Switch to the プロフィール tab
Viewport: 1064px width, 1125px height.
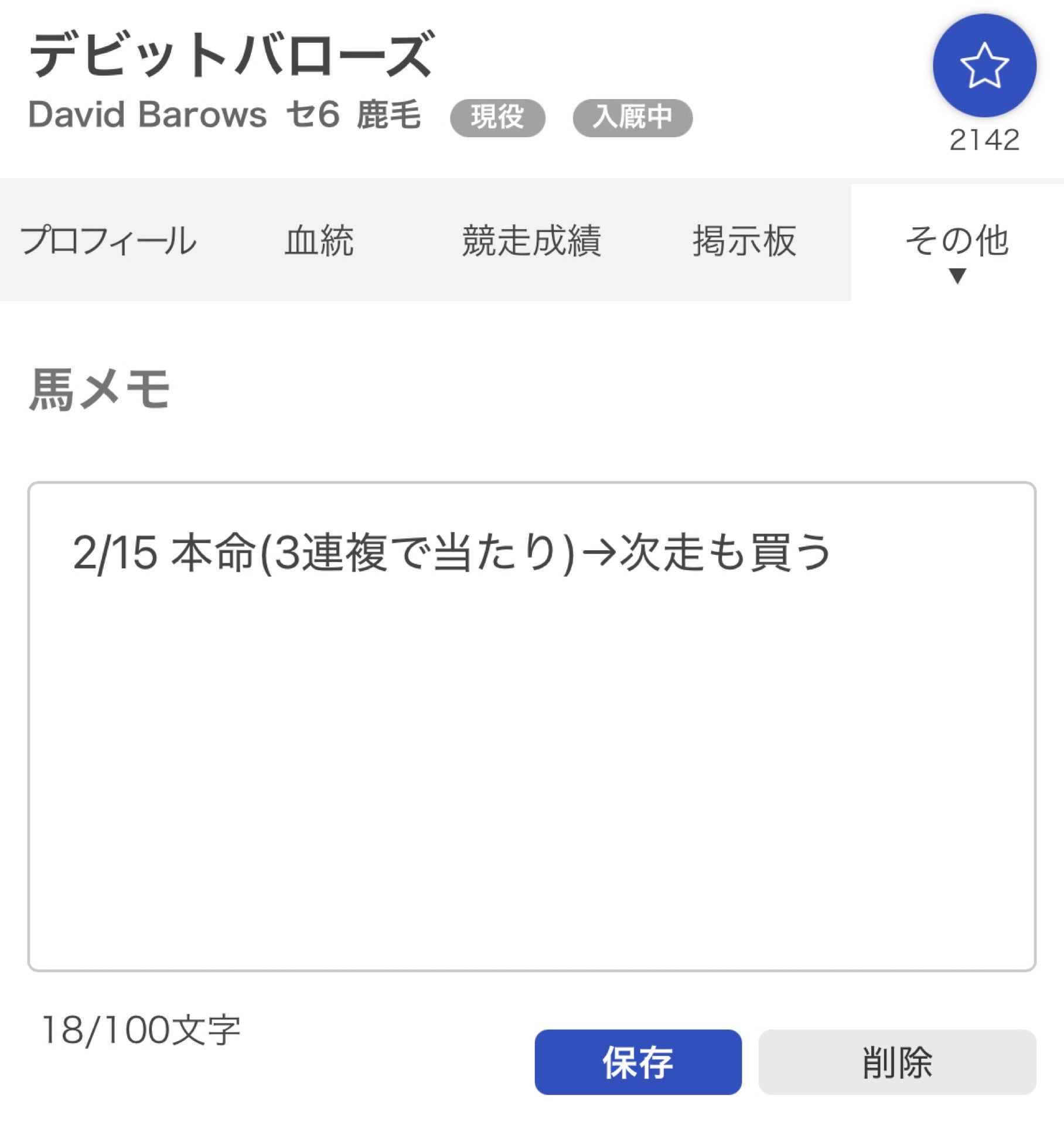point(108,240)
